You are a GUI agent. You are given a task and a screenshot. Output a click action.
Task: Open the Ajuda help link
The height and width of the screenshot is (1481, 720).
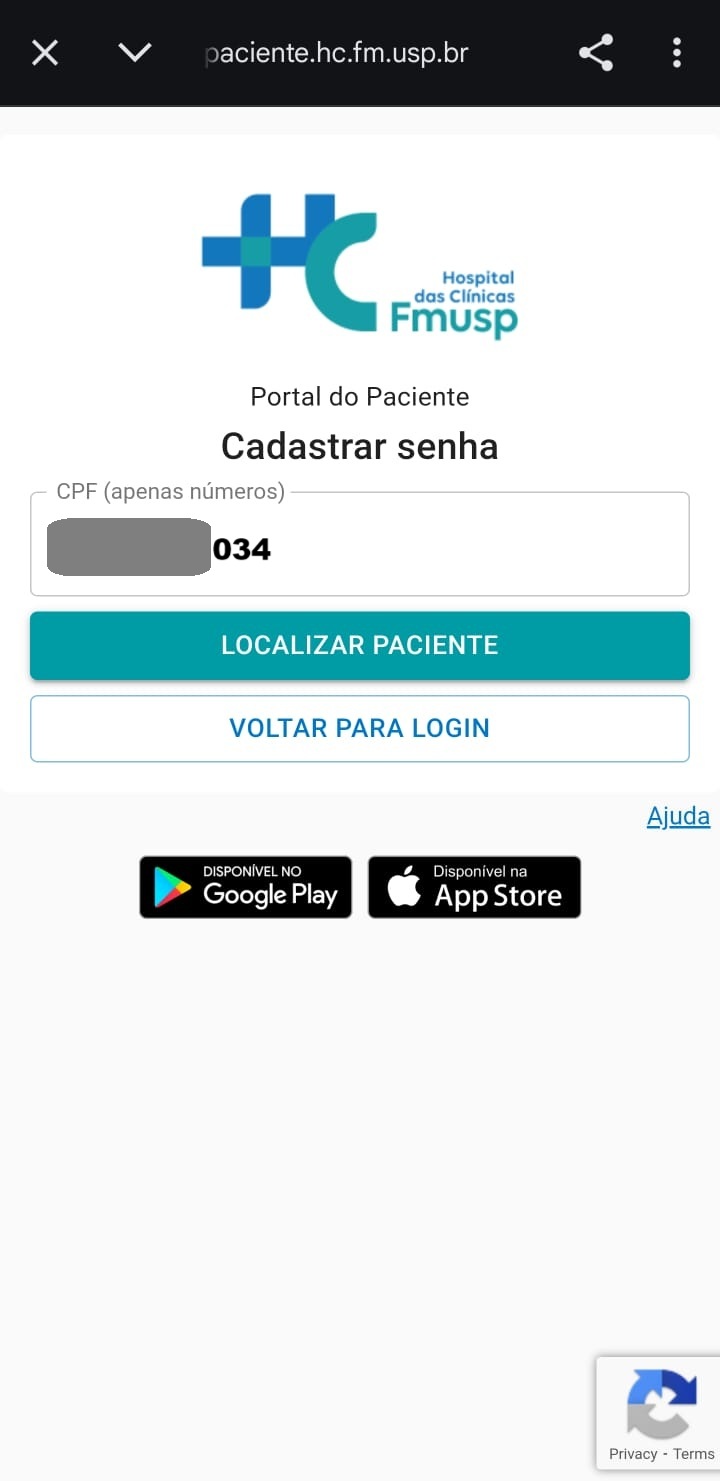coord(678,816)
